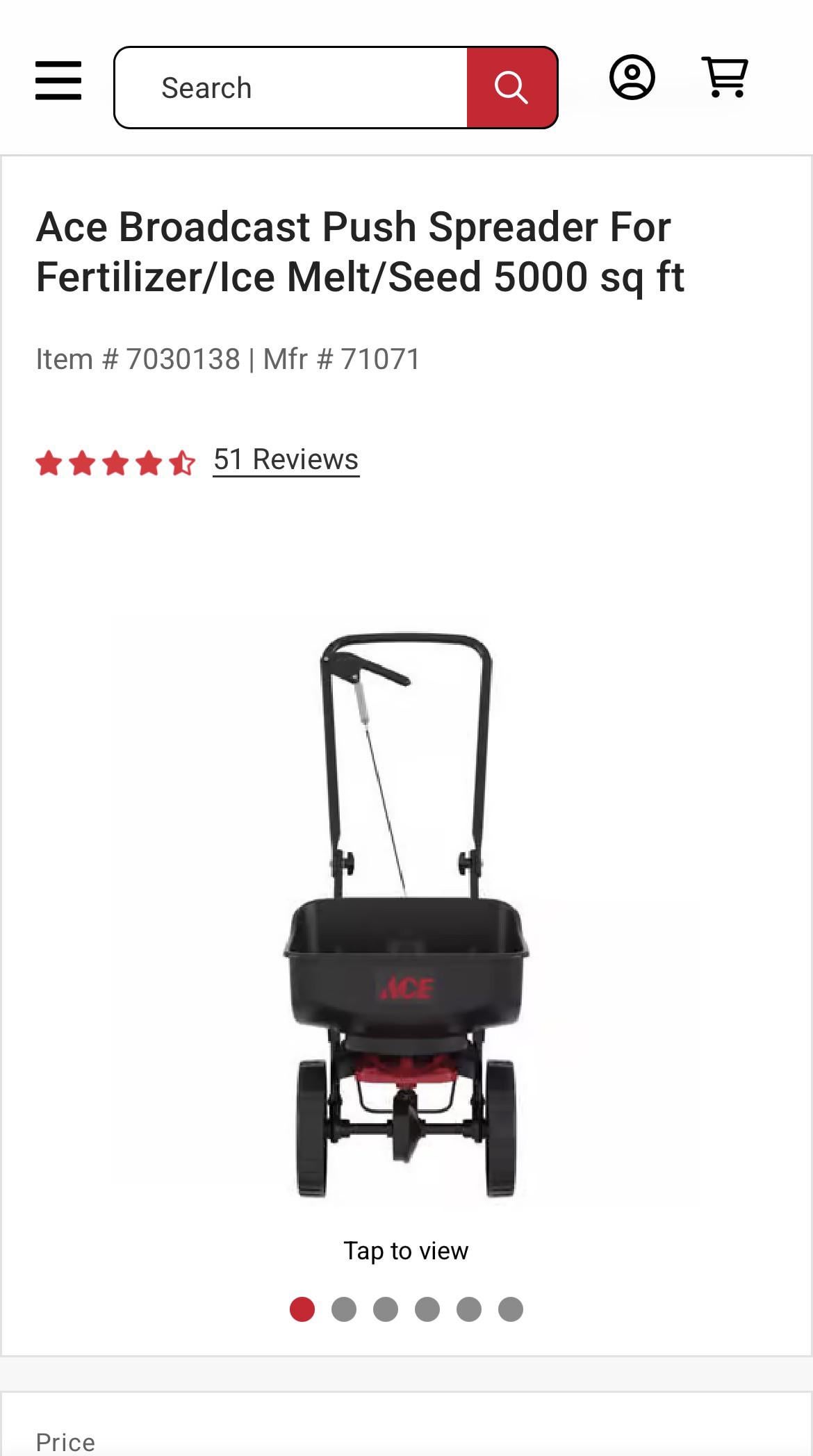Tap the red search magnifier button

coord(512,88)
